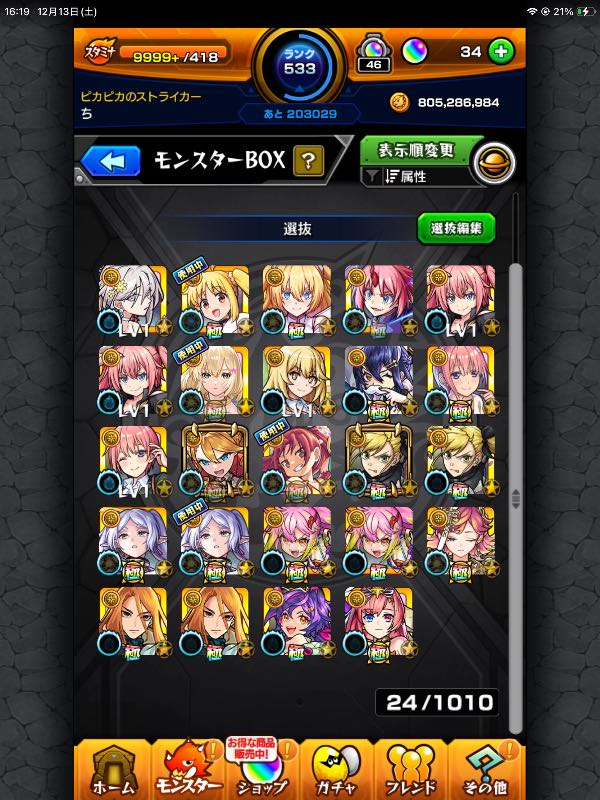Tap the round gold planet button
This screenshot has width=600, height=800.
click(x=494, y=163)
